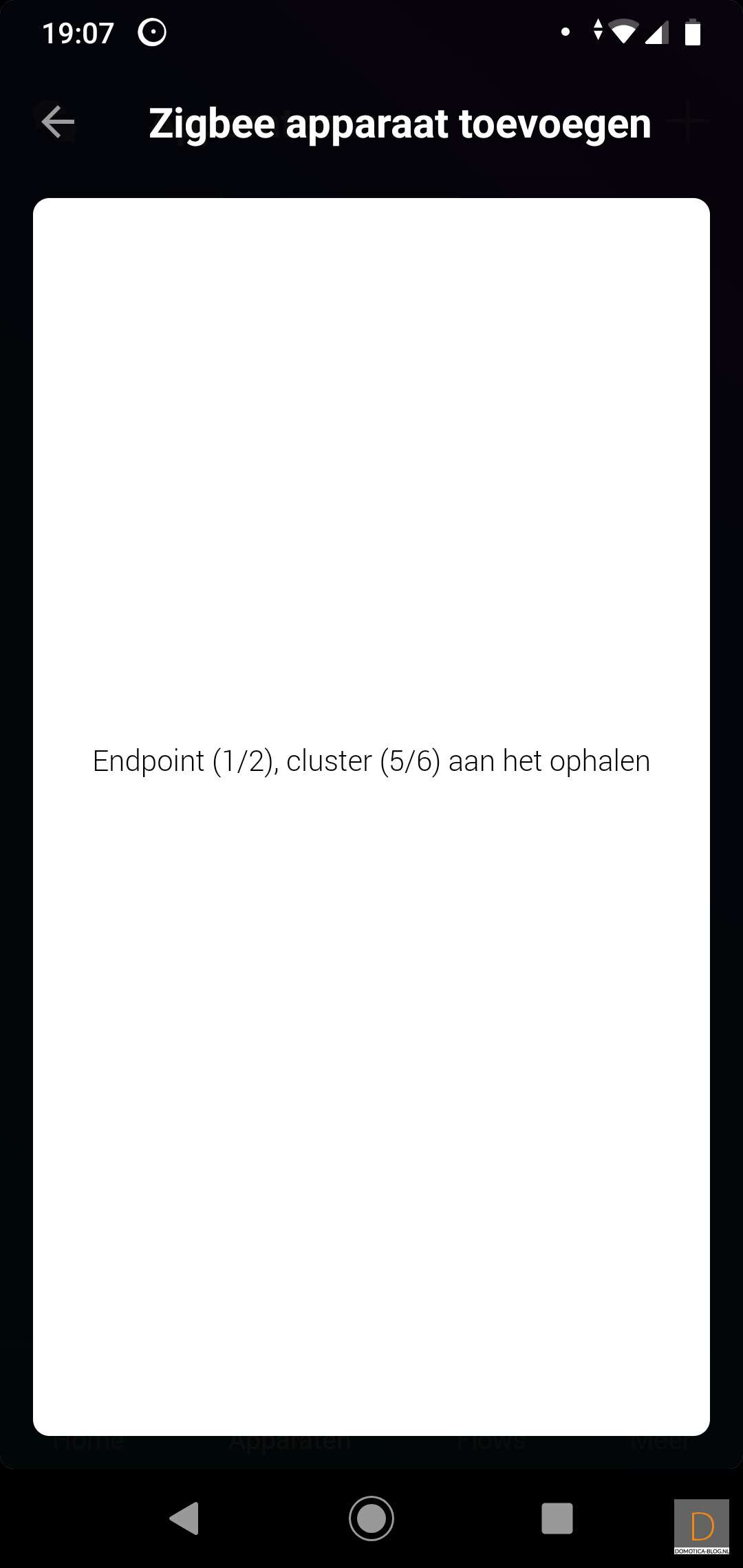743x1568 pixels.
Task: Go to the Android home screen
Action: pos(371,1518)
